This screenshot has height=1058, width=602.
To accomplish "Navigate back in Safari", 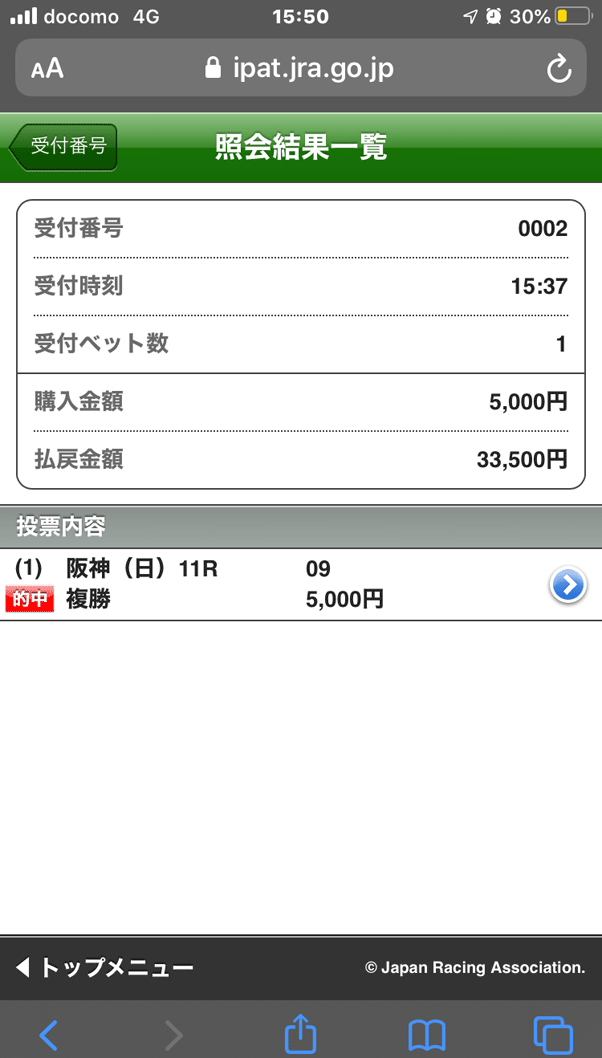I will point(49,1034).
